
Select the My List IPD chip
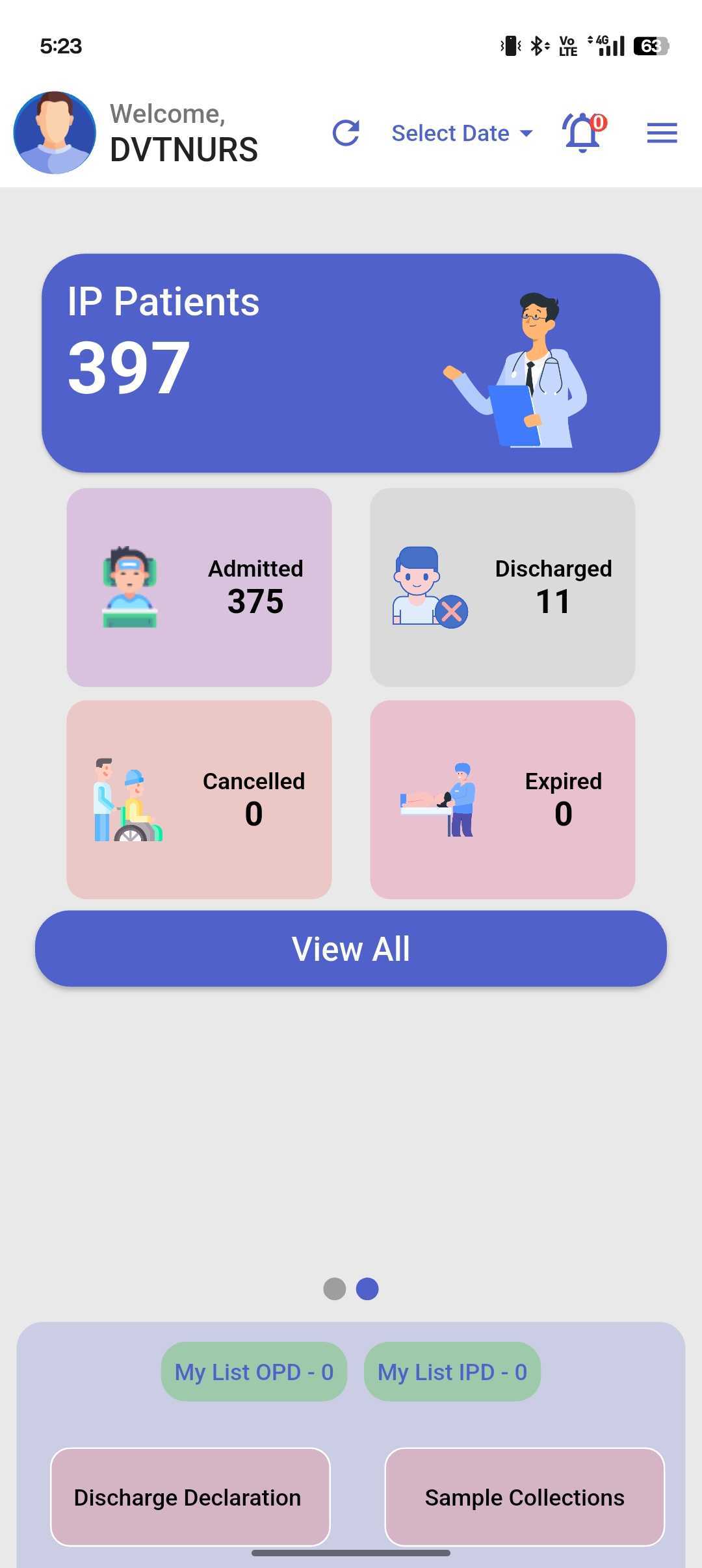point(452,1372)
